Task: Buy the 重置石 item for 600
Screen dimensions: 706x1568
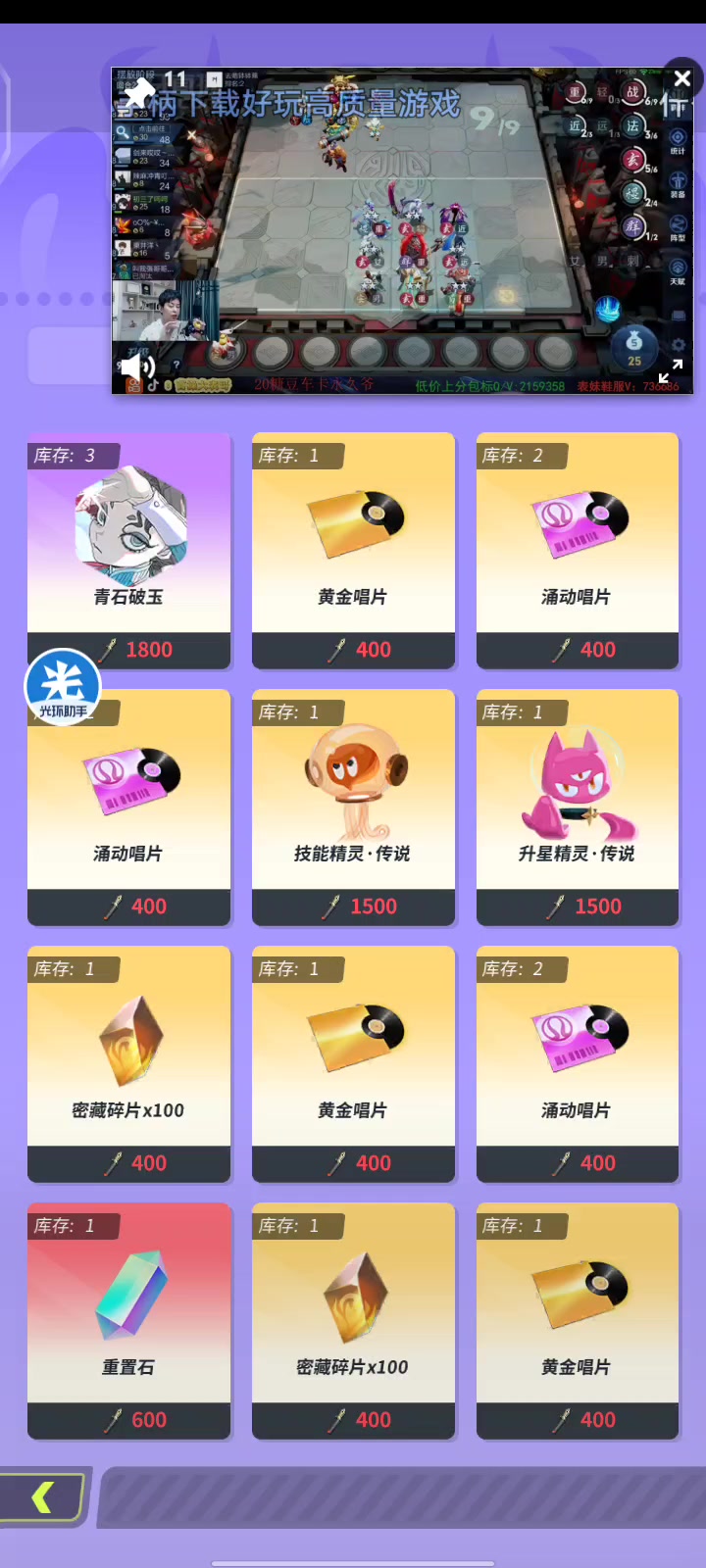Action: [128, 1320]
